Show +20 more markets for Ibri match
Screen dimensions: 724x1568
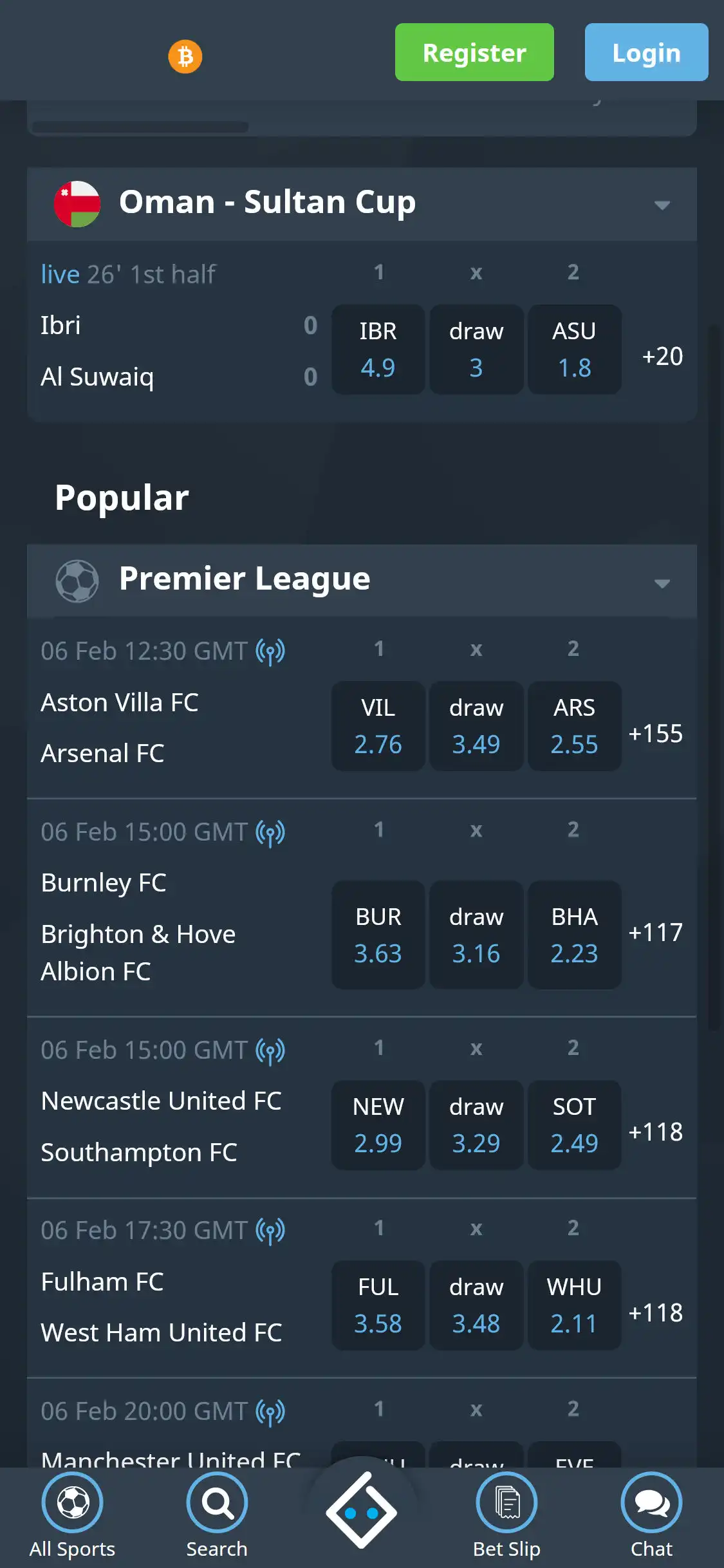coord(662,357)
